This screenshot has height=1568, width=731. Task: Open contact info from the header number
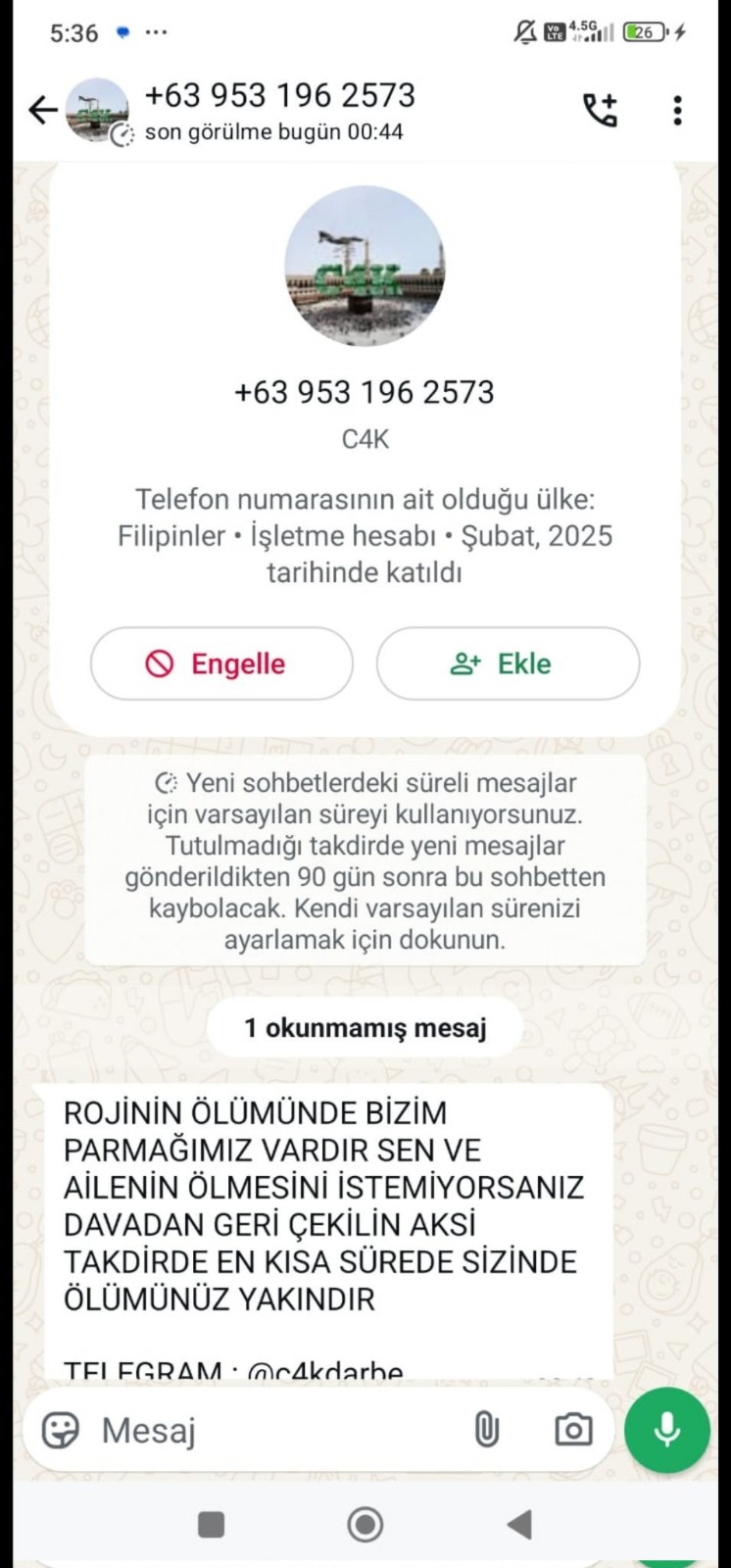279,96
